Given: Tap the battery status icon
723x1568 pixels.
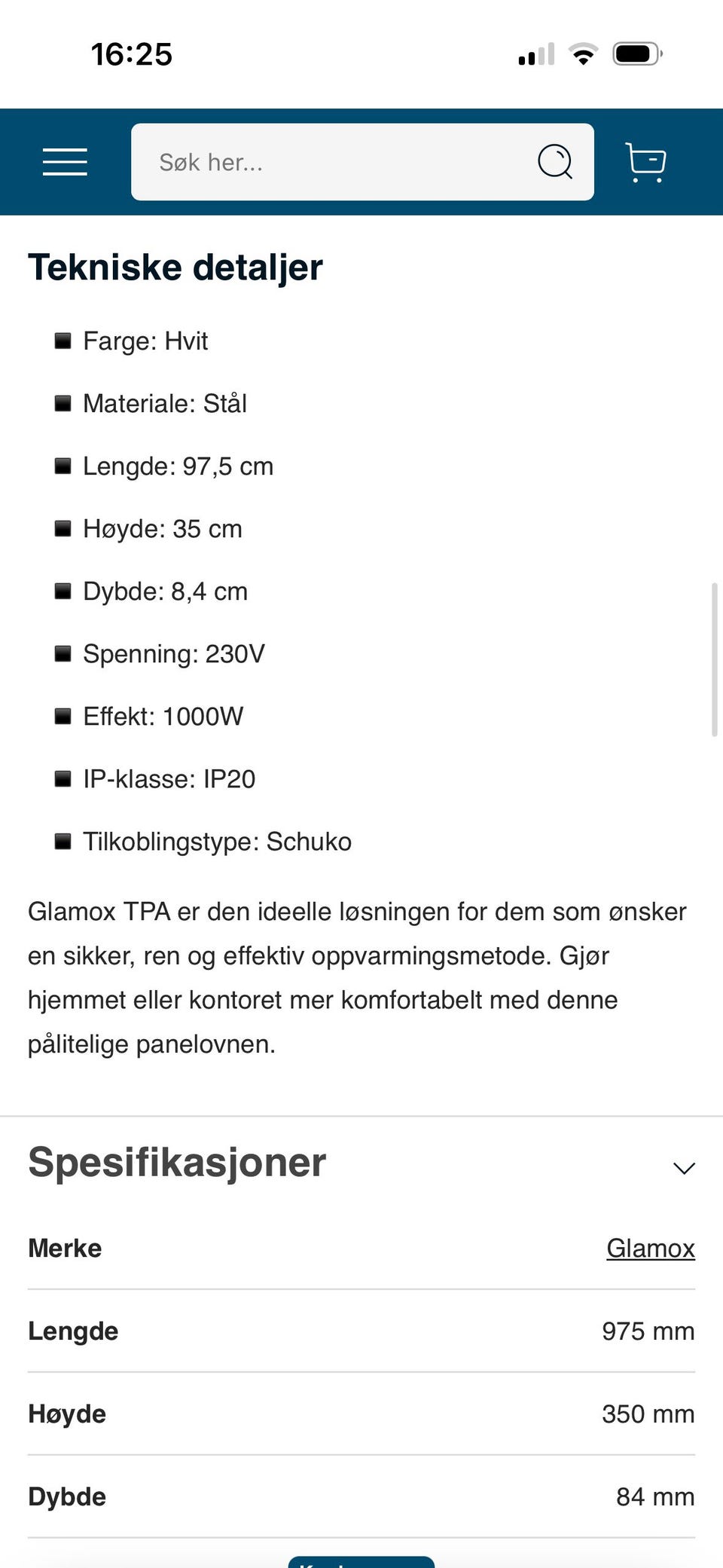Looking at the screenshot, I should pyautogui.click(x=636, y=53).
